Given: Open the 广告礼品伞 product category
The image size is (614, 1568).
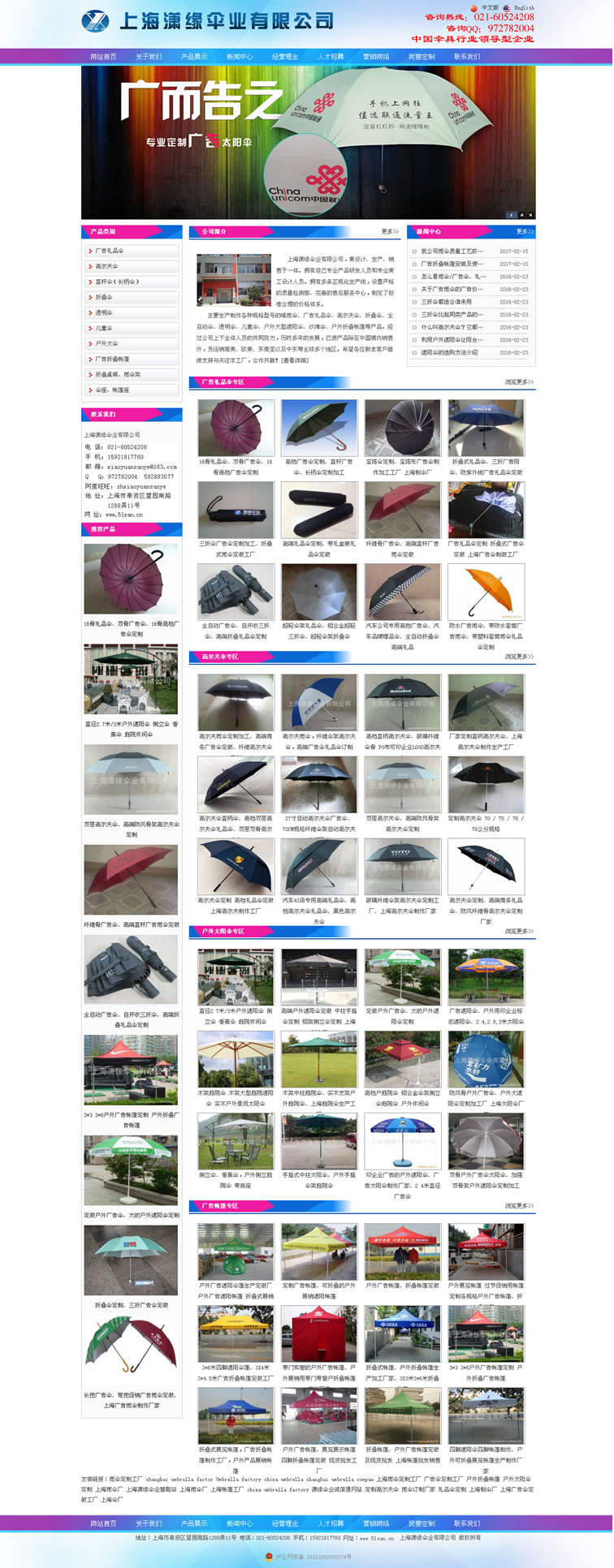Looking at the screenshot, I should [x=110, y=251].
